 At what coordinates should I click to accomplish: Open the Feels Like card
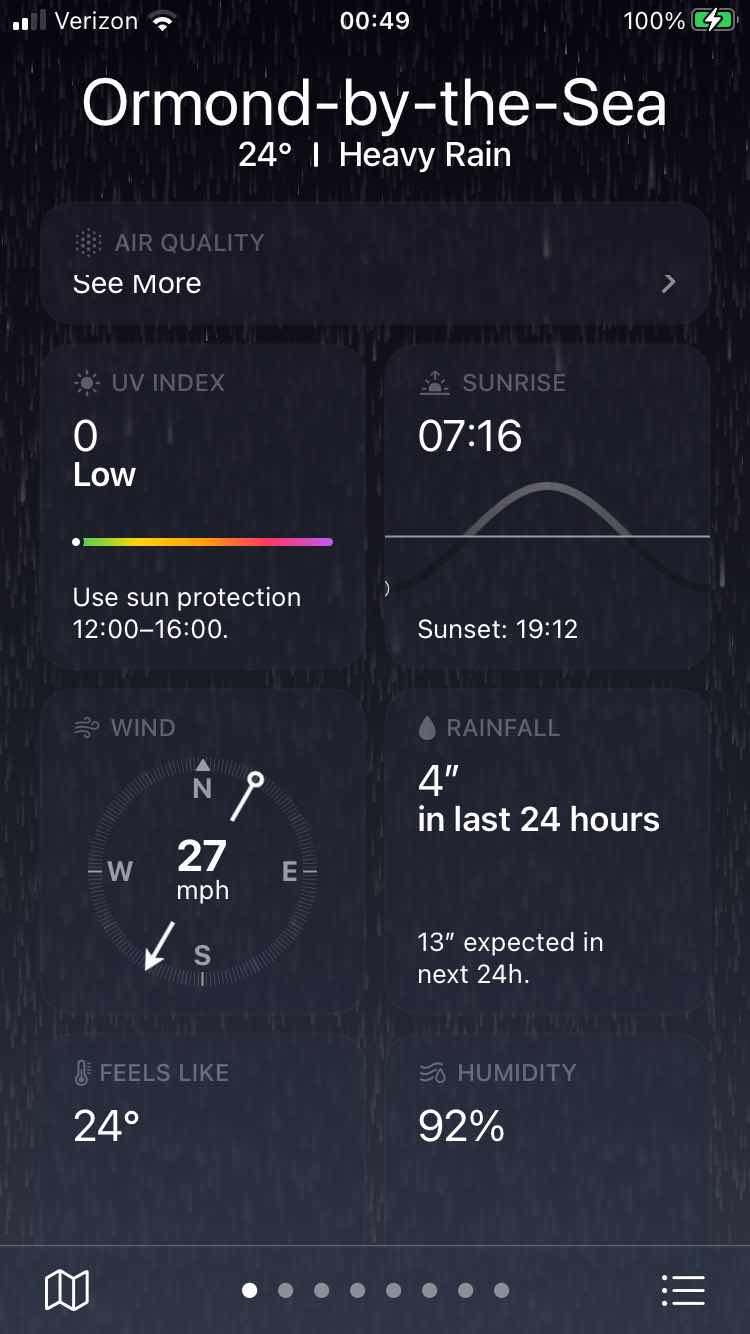coord(203,1140)
